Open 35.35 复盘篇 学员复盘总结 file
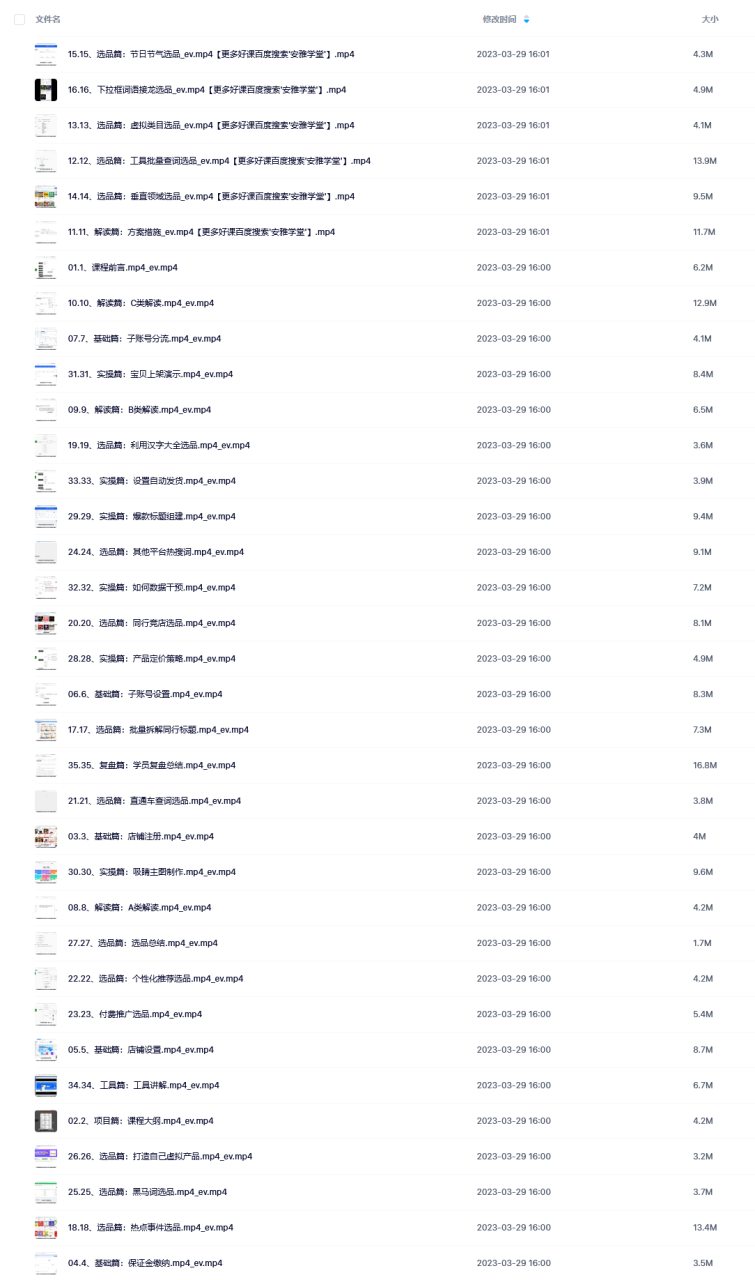The height and width of the screenshot is (1280, 755). pyautogui.click(x=152, y=765)
